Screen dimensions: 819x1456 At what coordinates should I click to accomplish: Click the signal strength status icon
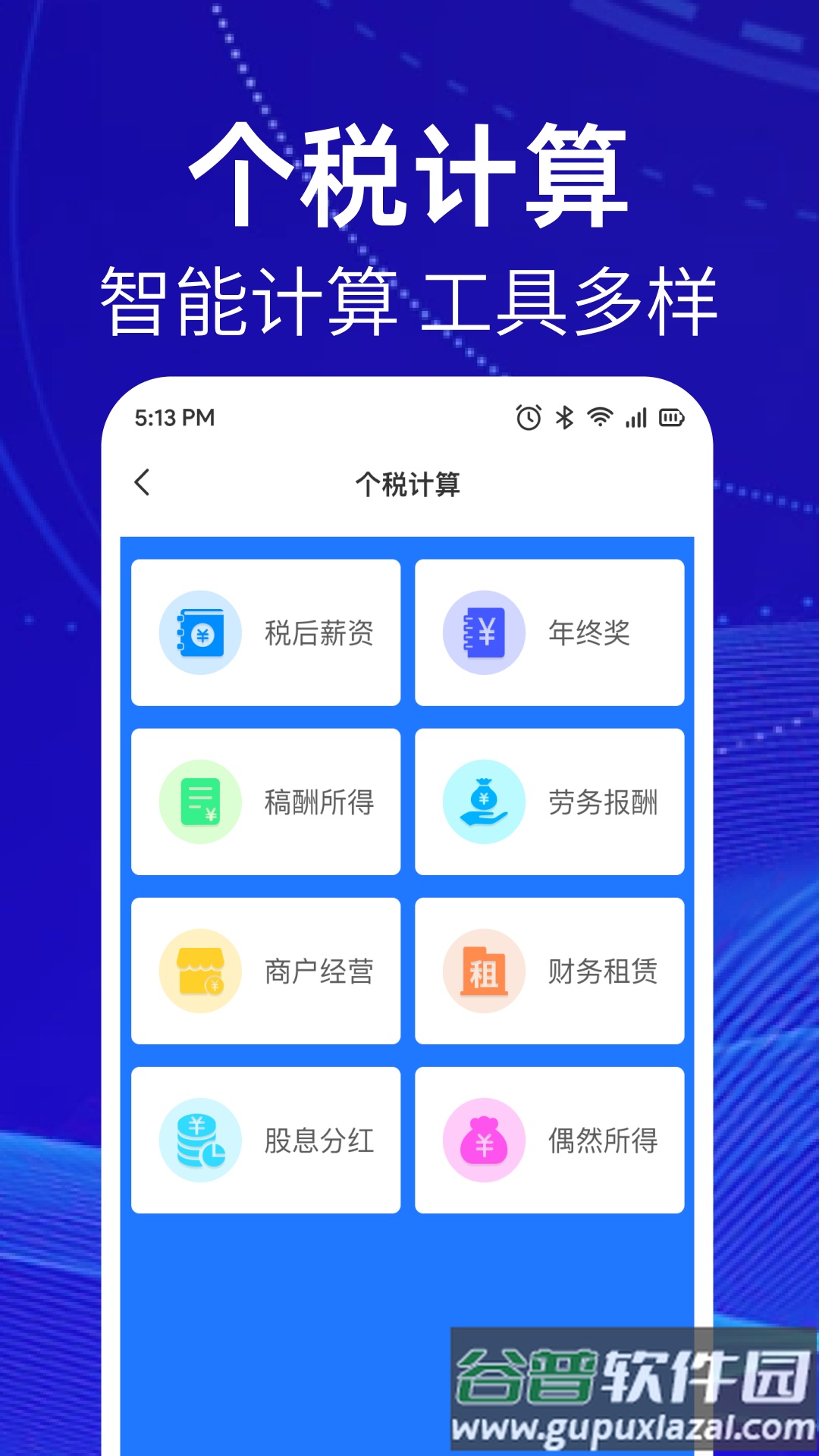point(635,416)
